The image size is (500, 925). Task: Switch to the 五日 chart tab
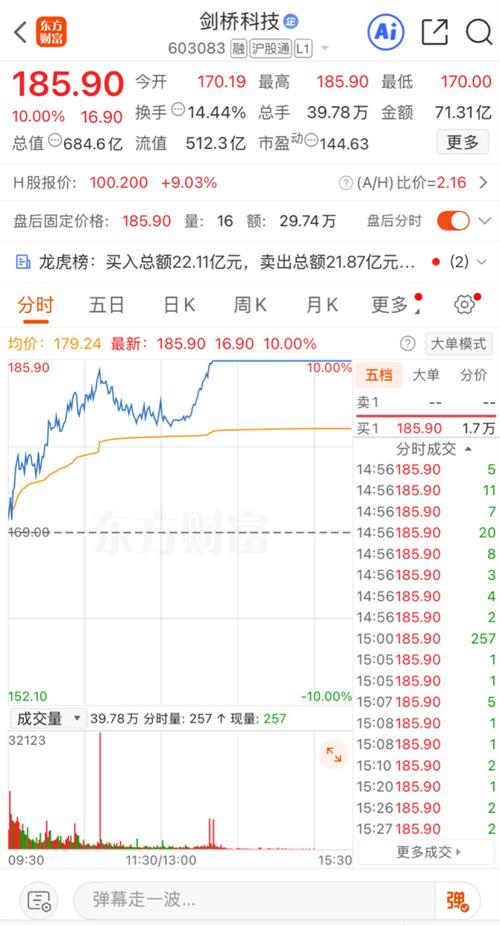107,305
